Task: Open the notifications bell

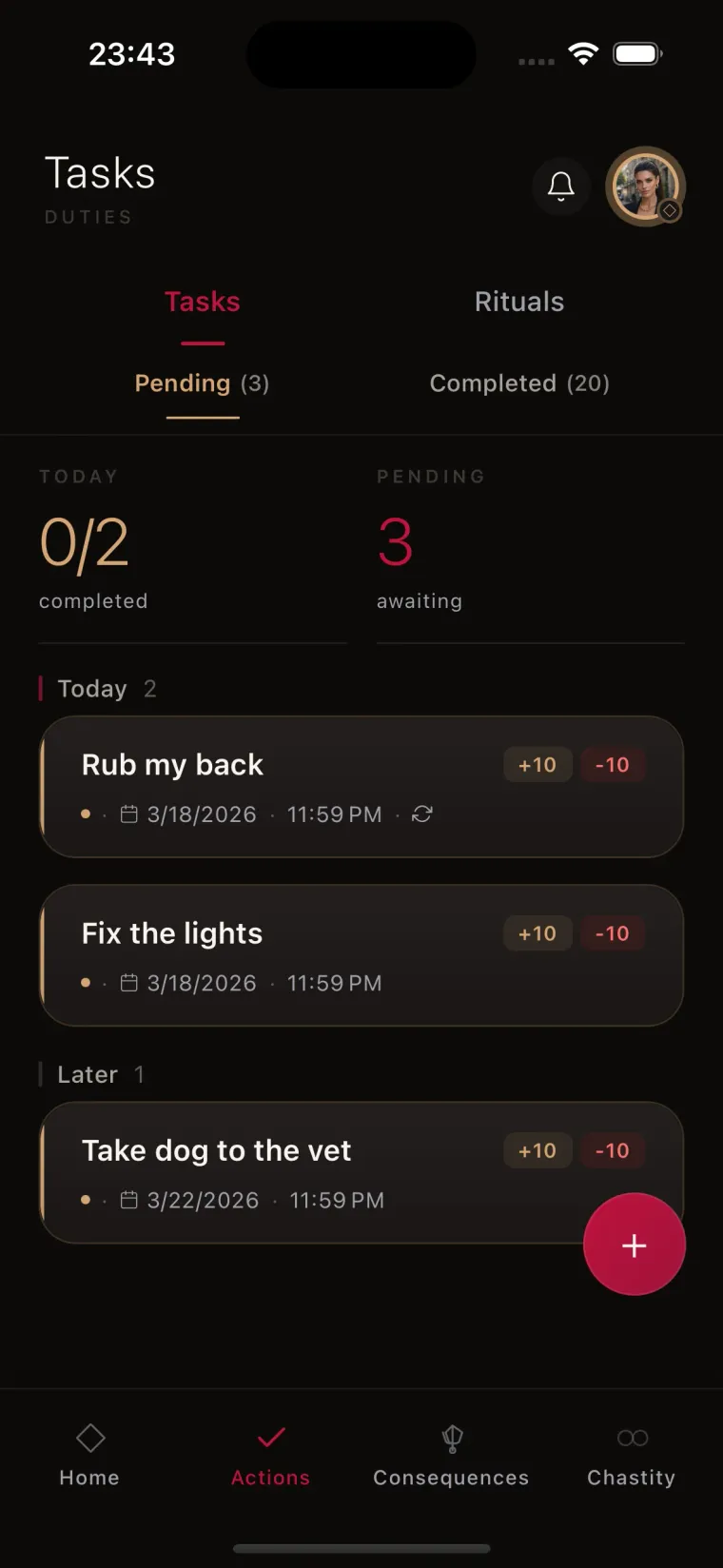Action: [561, 186]
